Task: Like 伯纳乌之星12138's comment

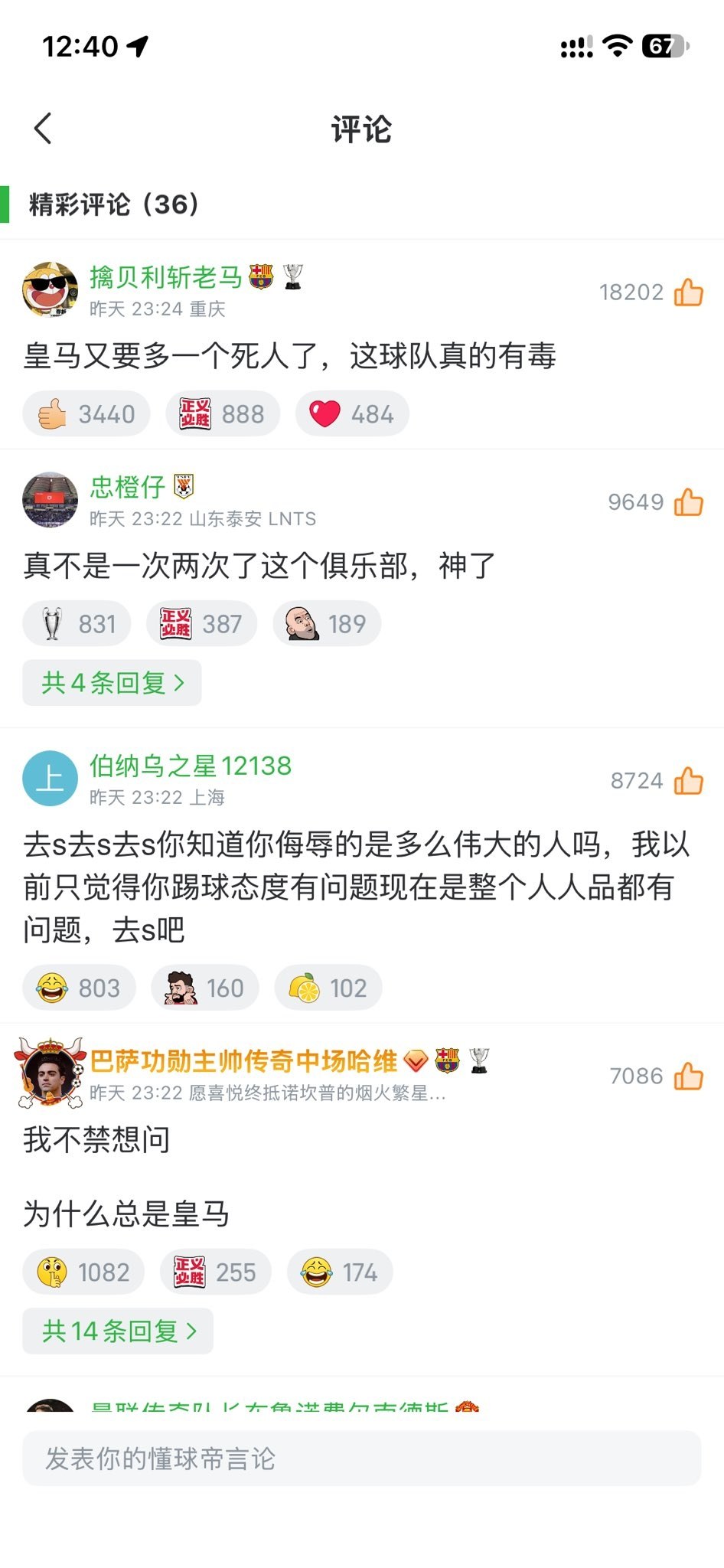Action: point(689,781)
